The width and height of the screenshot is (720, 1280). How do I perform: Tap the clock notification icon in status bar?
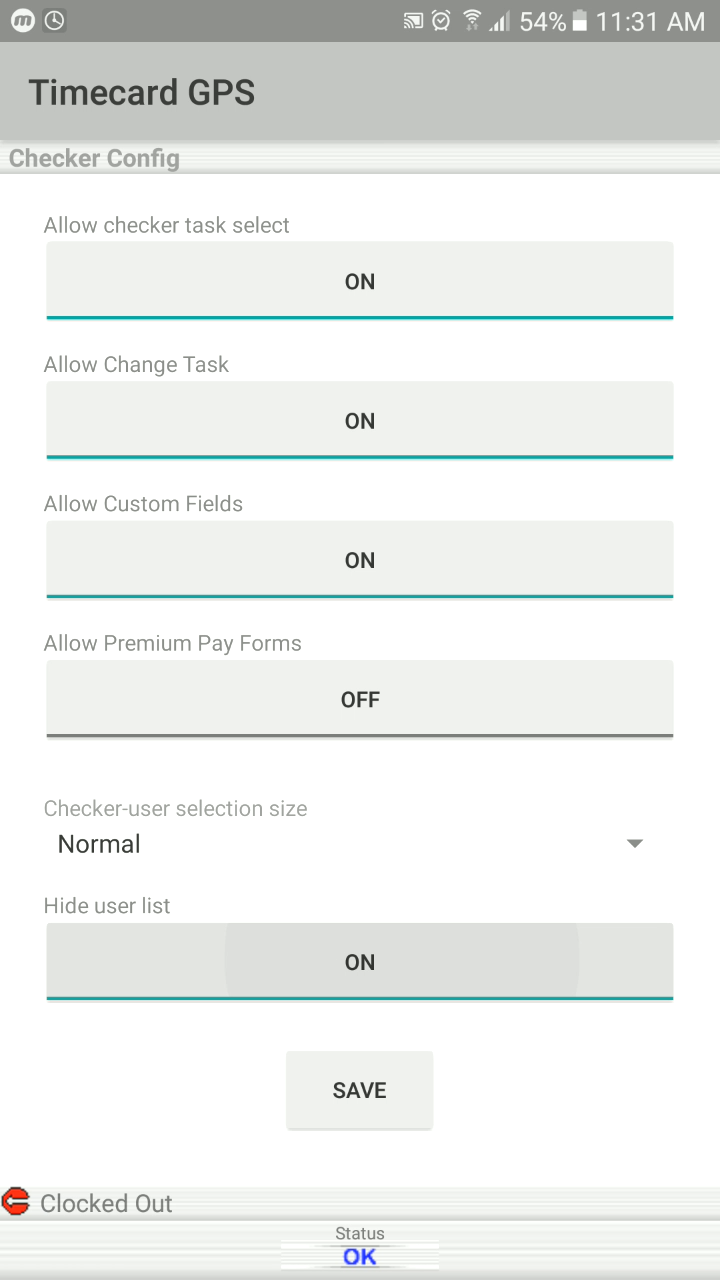(x=56, y=20)
